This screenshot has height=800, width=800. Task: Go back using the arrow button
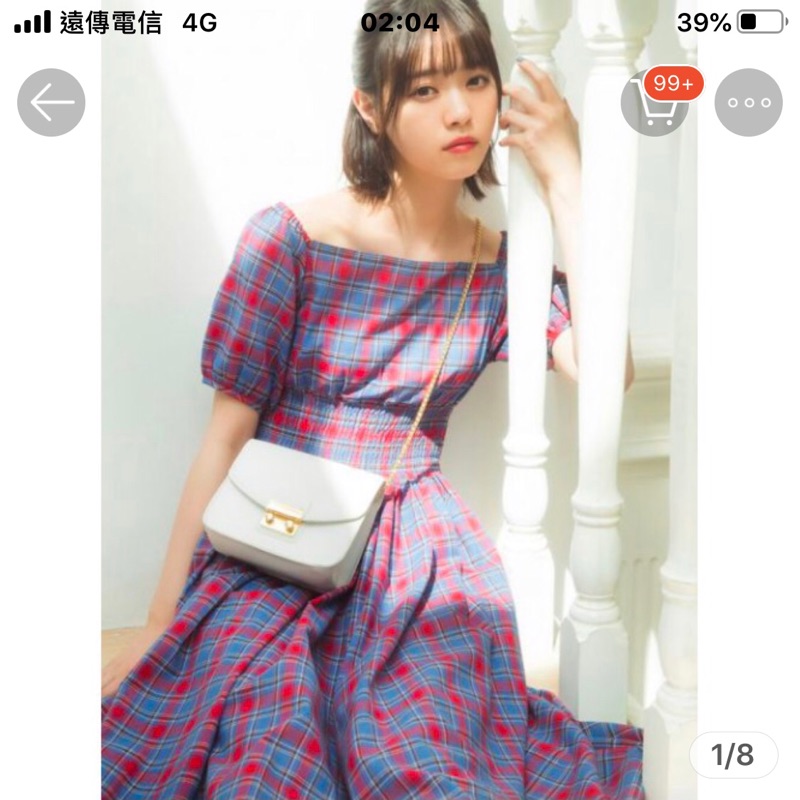[x=51, y=102]
